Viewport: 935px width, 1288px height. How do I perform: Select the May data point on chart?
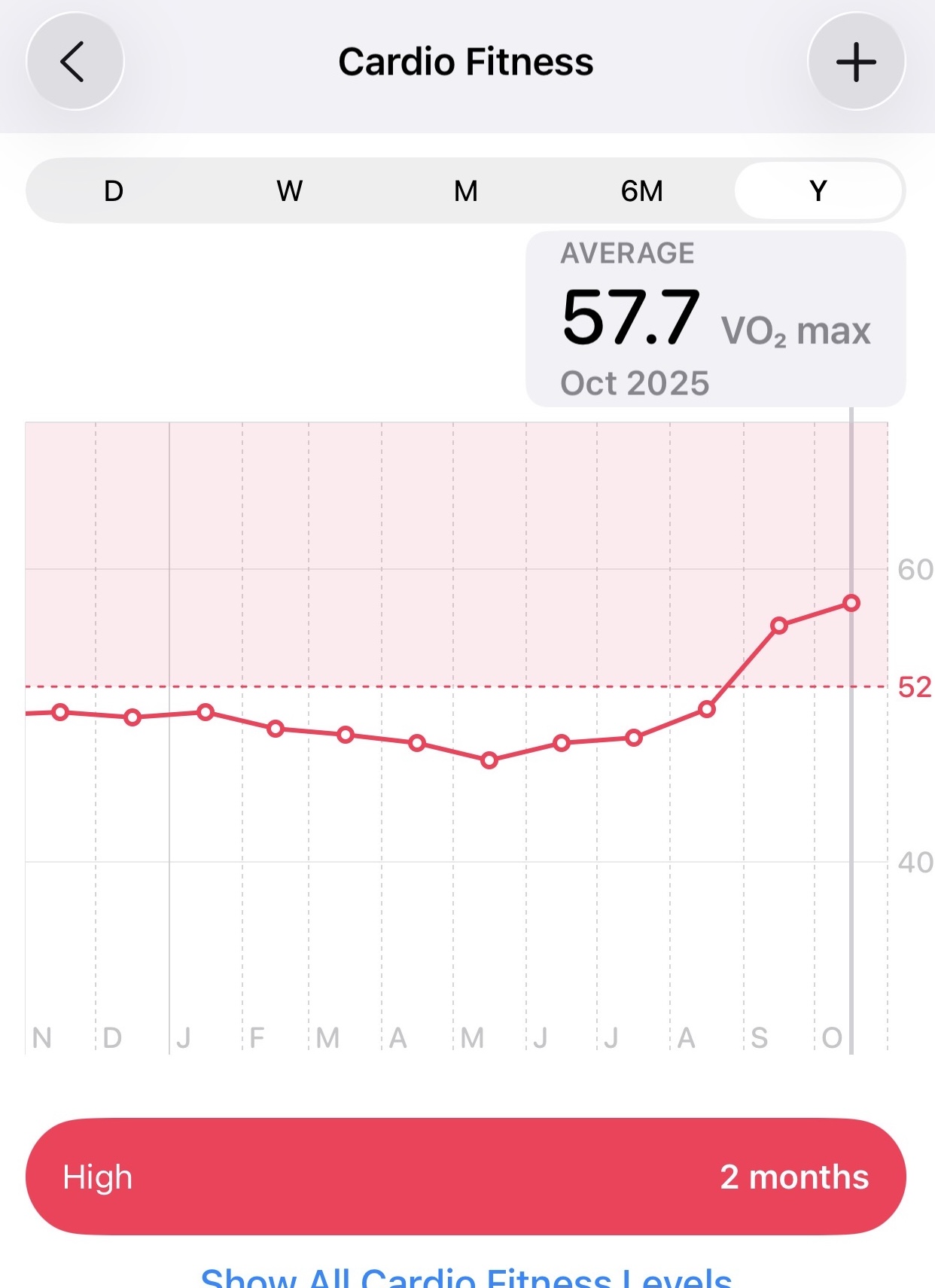pos(489,760)
